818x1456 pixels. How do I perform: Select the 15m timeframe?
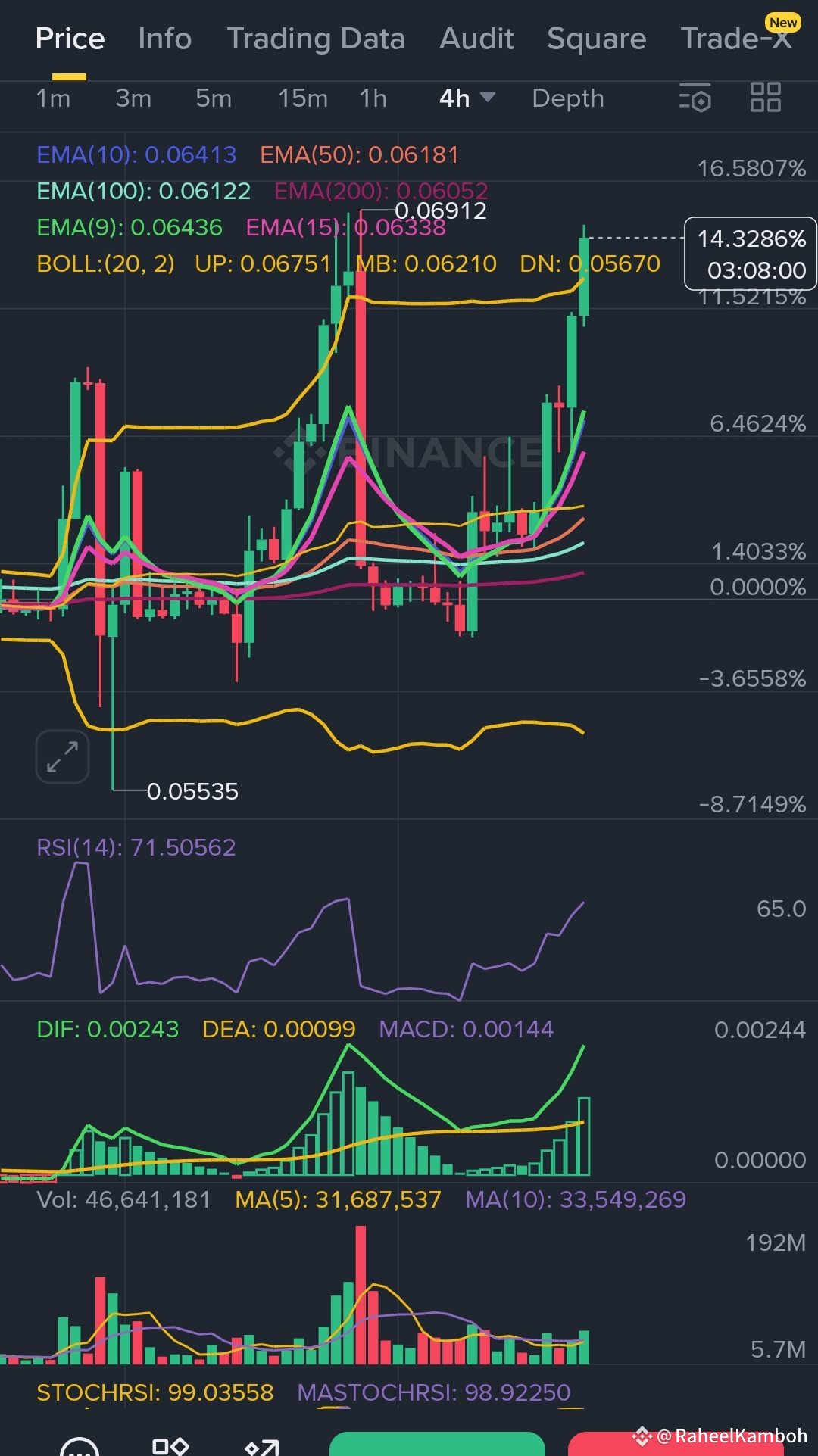(303, 98)
